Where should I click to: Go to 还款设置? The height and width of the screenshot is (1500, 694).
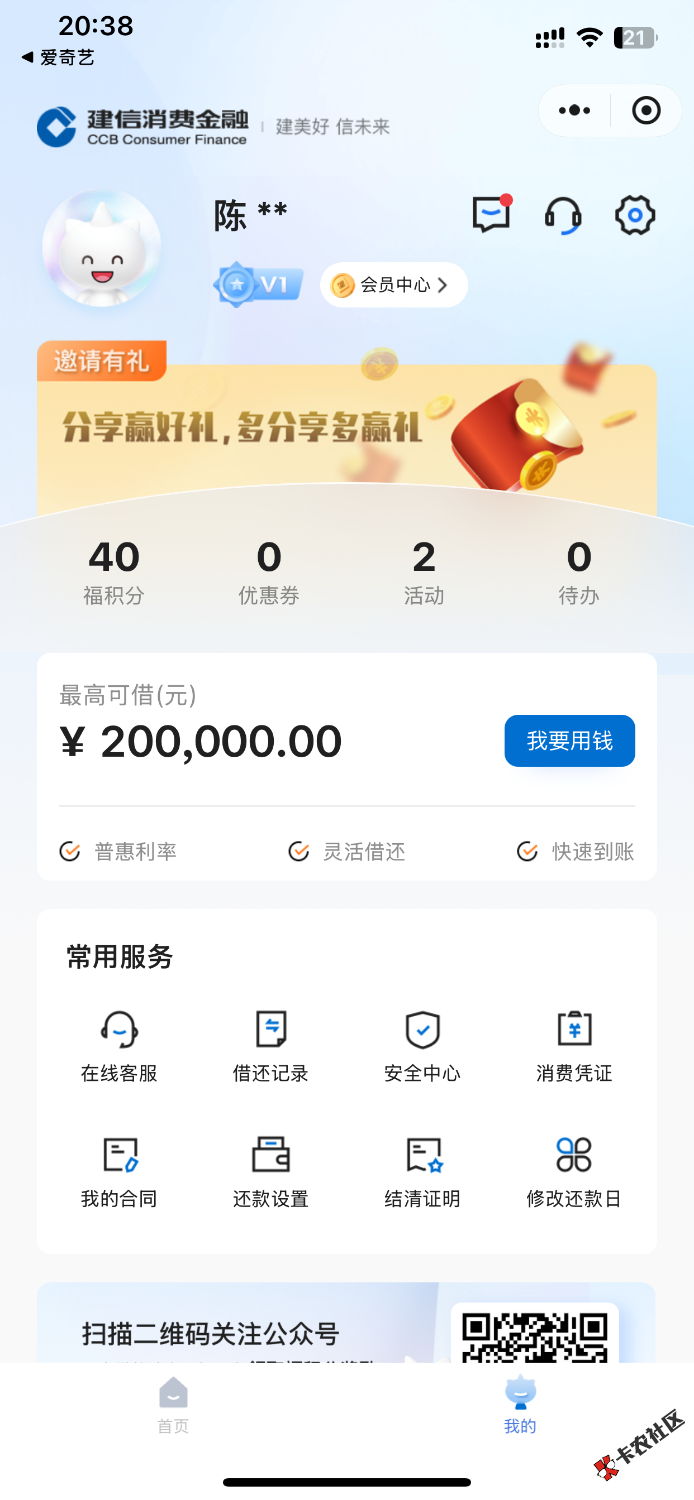coord(271,1172)
